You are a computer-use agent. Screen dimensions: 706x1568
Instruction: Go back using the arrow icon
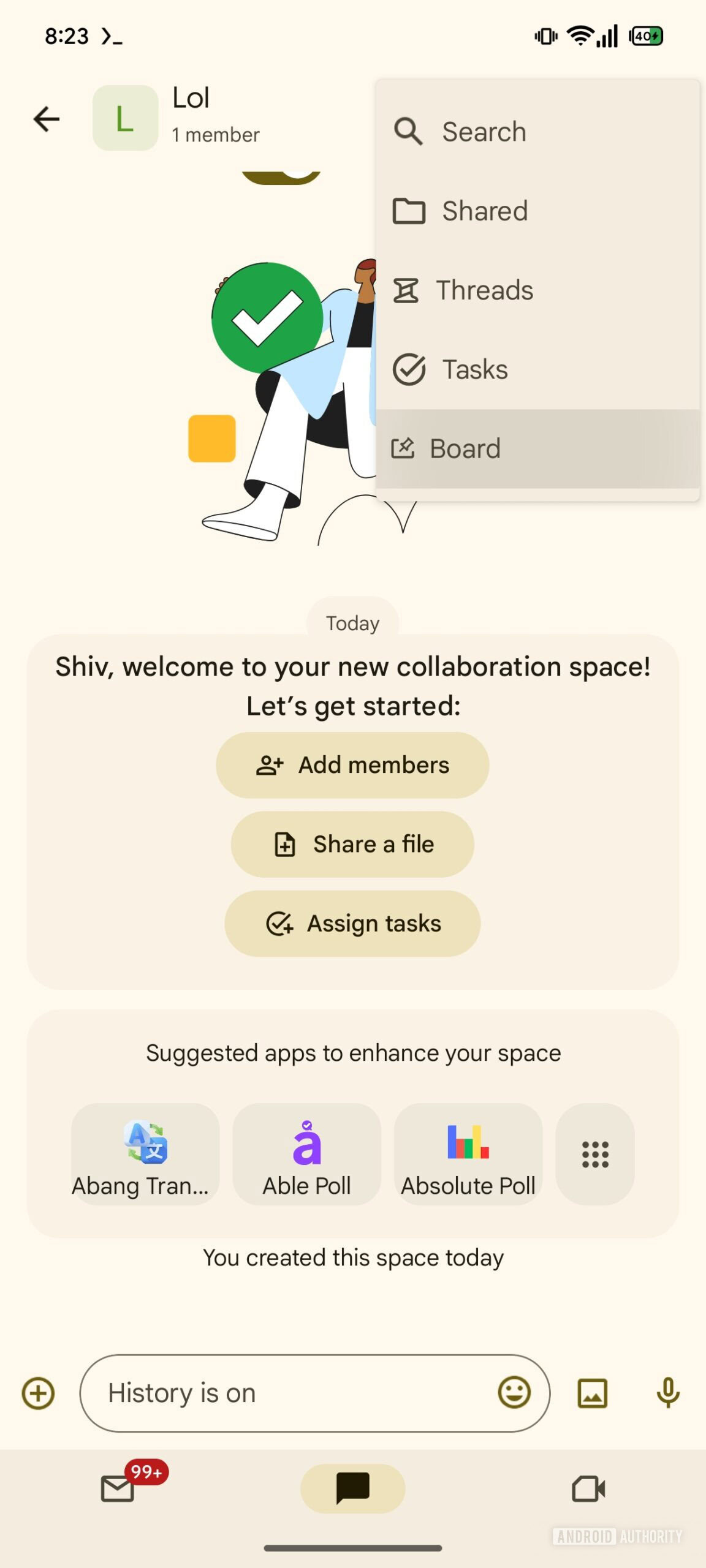(x=47, y=119)
